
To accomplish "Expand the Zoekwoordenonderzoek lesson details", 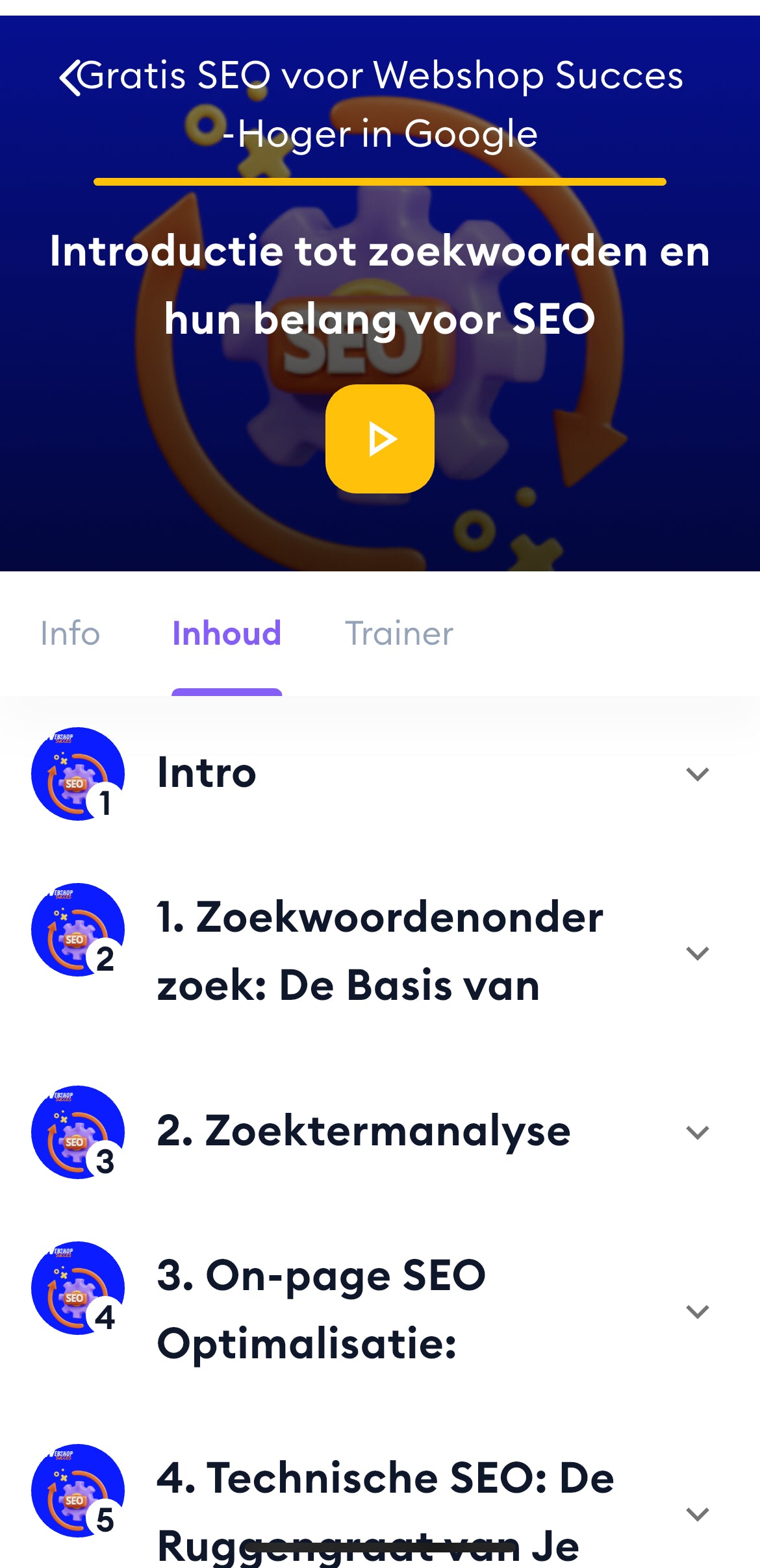I will pyautogui.click(x=696, y=953).
